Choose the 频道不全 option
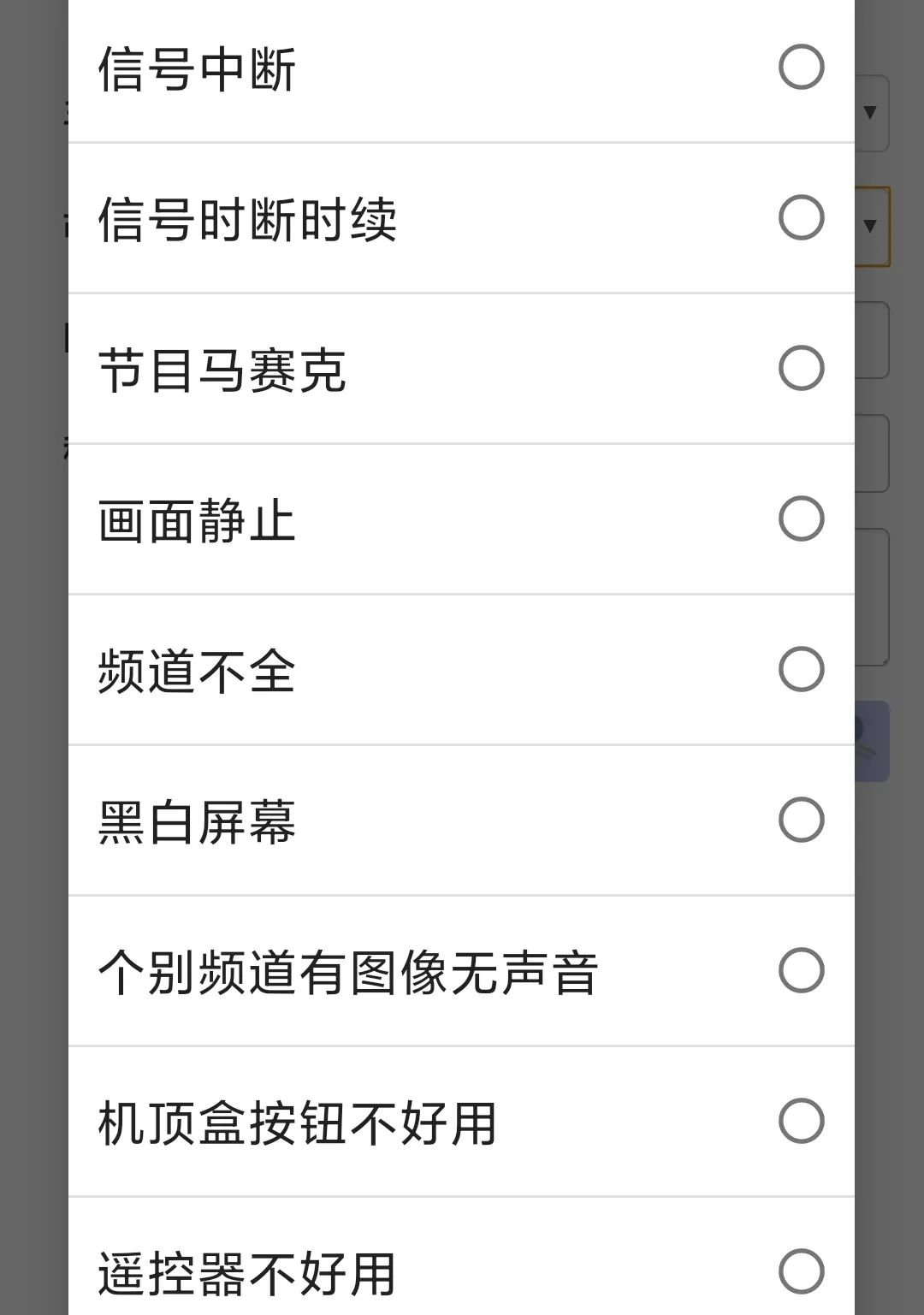The width and height of the screenshot is (924, 1315). tap(801, 670)
